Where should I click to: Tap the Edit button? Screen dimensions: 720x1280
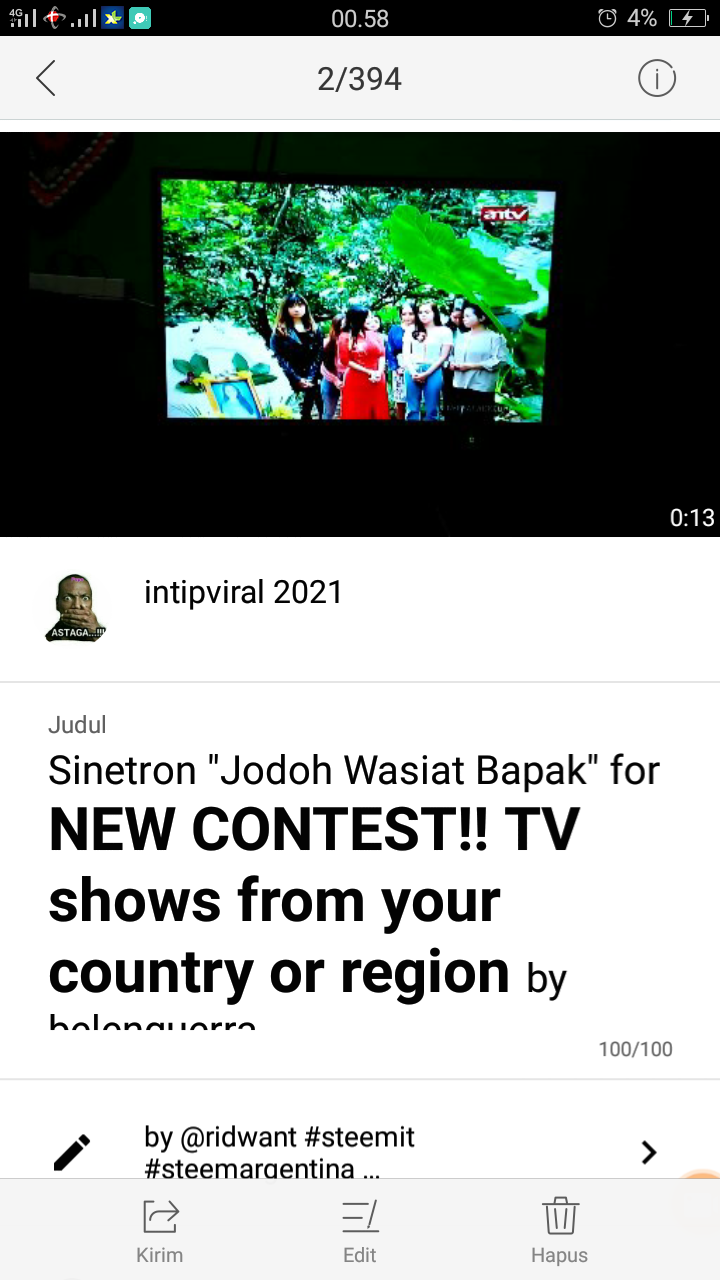tap(360, 1231)
